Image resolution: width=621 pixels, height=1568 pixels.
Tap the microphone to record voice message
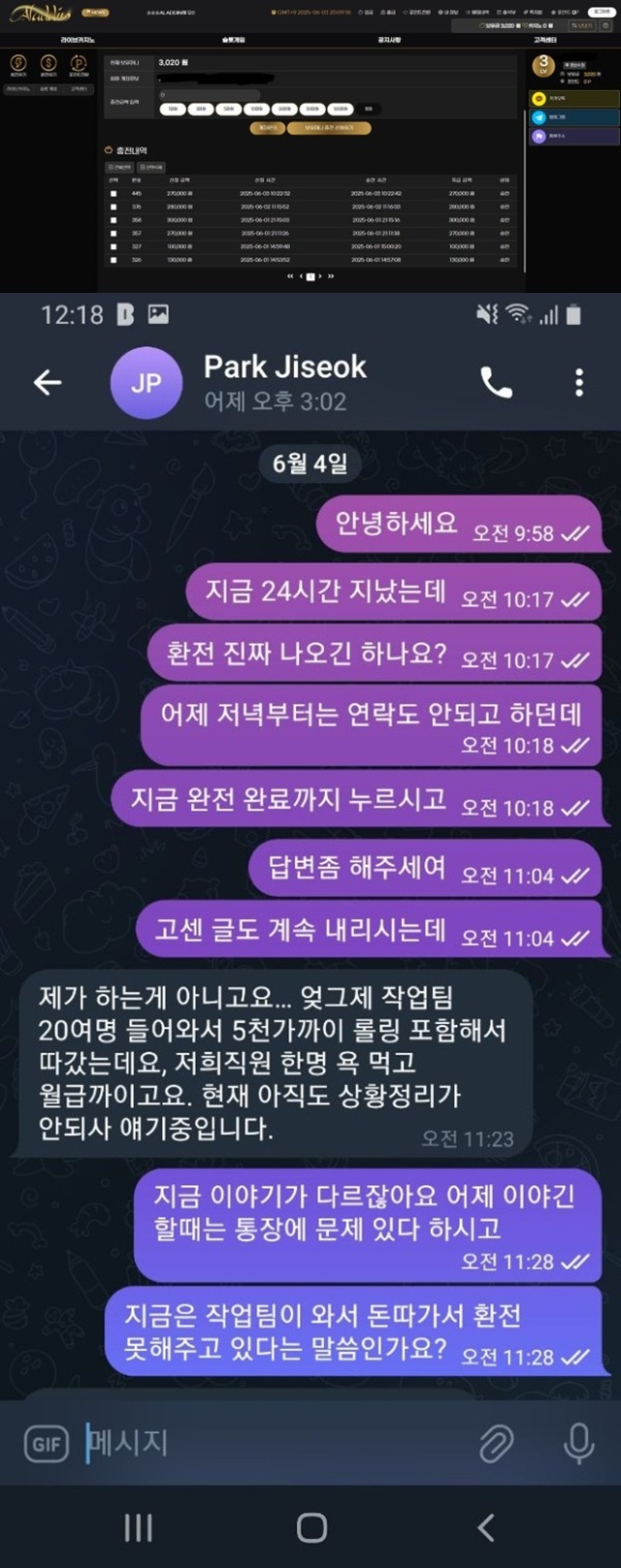(578, 1444)
